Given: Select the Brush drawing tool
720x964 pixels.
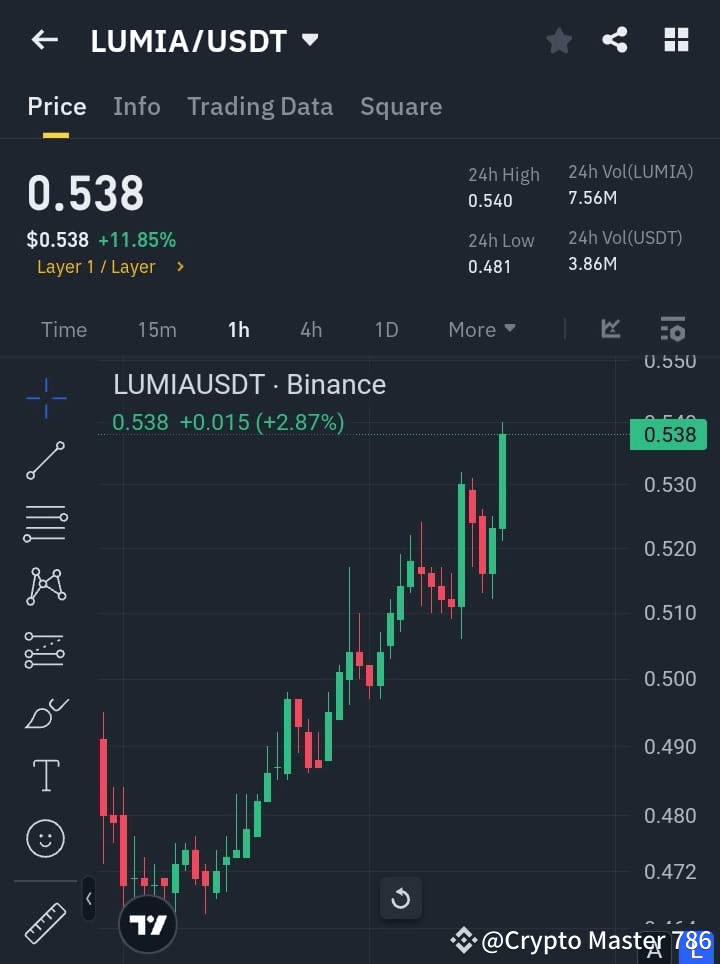Looking at the screenshot, I should click(45, 713).
